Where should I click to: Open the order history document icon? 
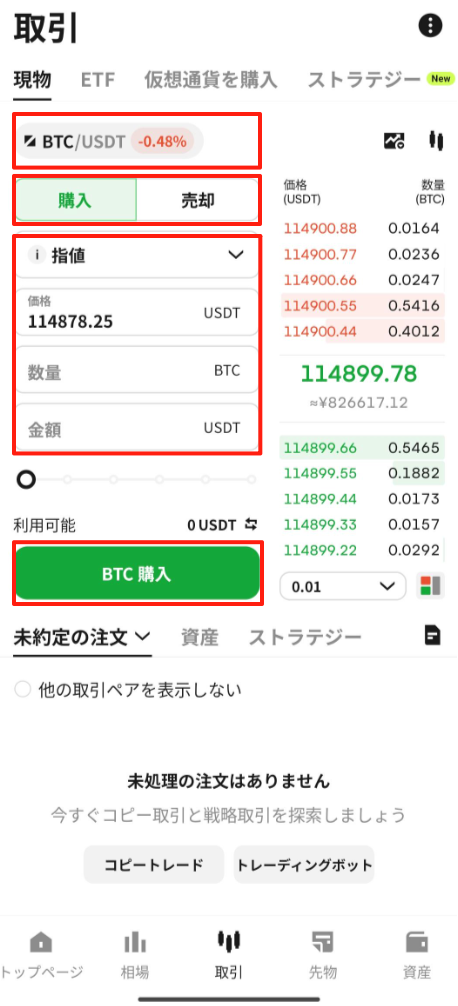[433, 635]
